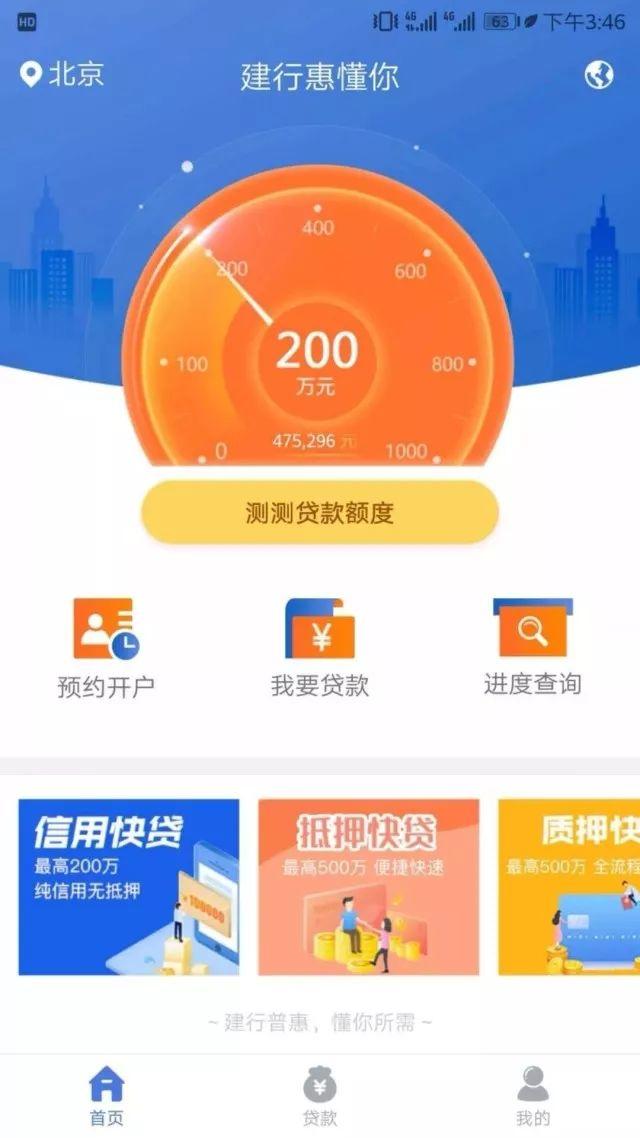Tap the globe icon in the header

(599, 75)
